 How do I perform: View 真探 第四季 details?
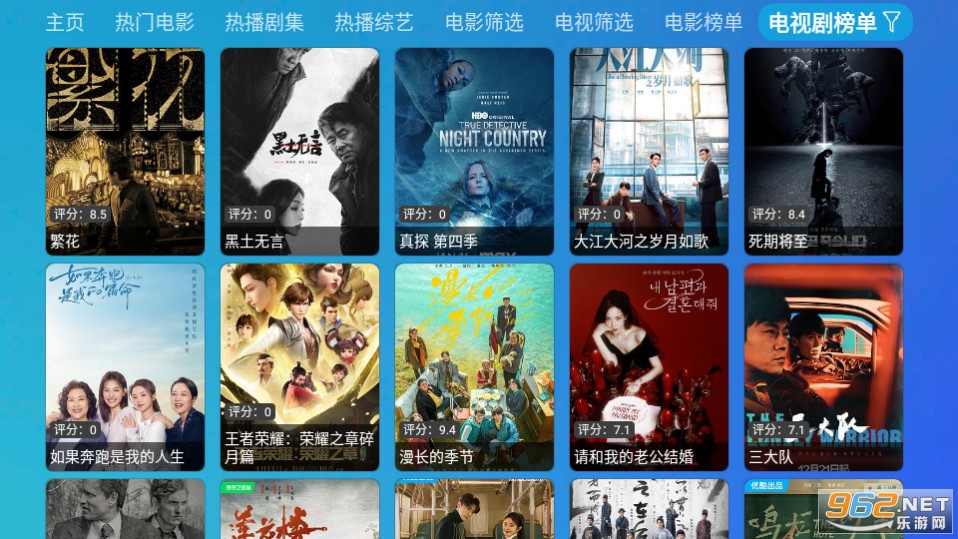(x=474, y=151)
